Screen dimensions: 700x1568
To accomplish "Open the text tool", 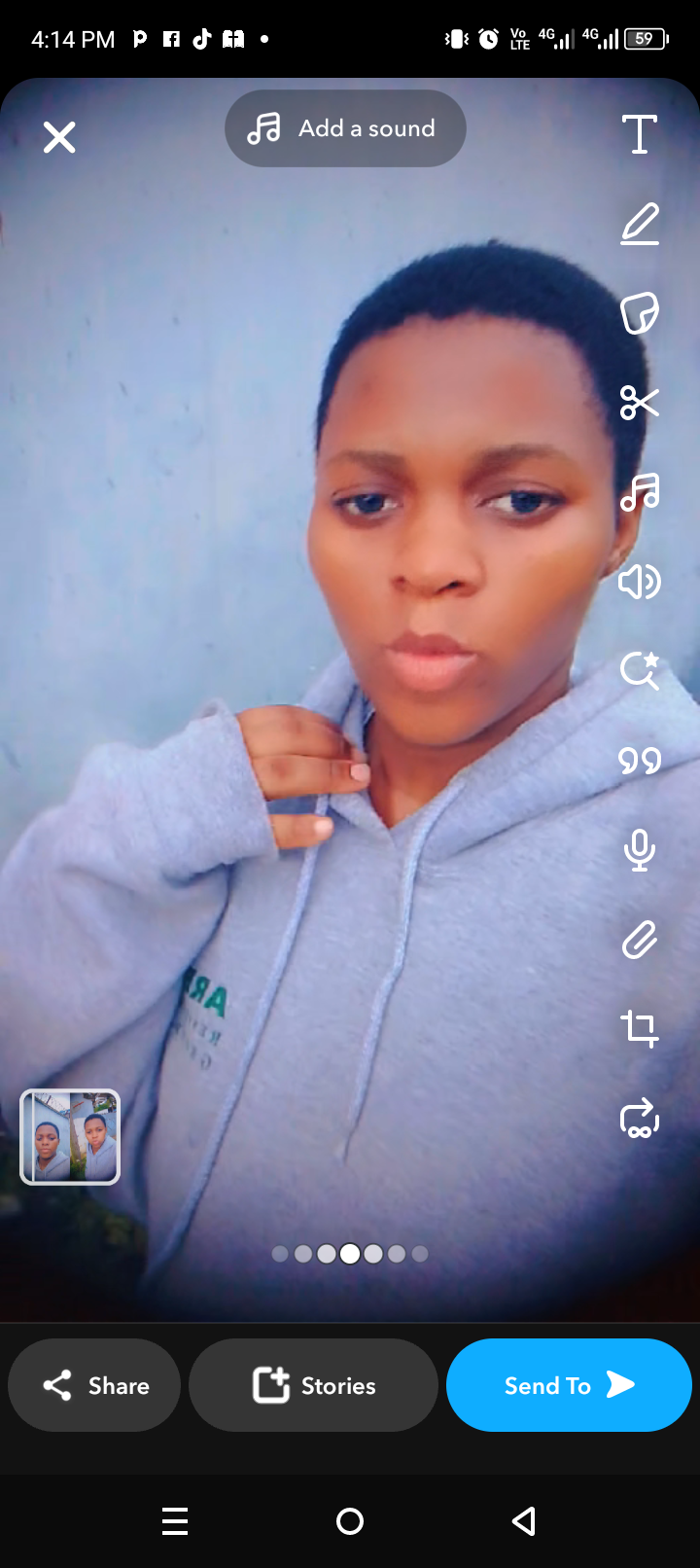I will 640,134.
